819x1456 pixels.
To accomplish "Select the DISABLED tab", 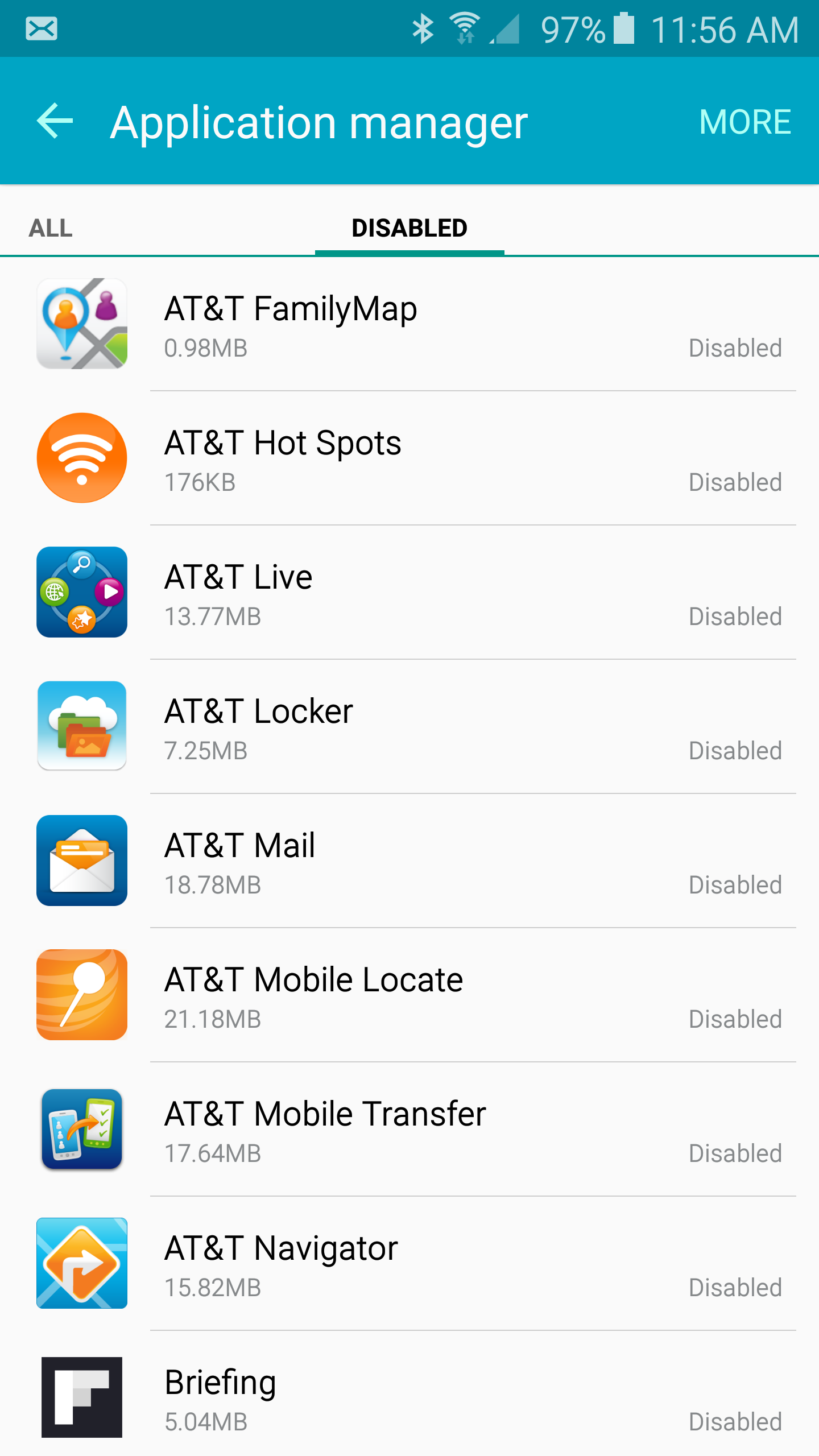I will pyautogui.click(x=409, y=228).
